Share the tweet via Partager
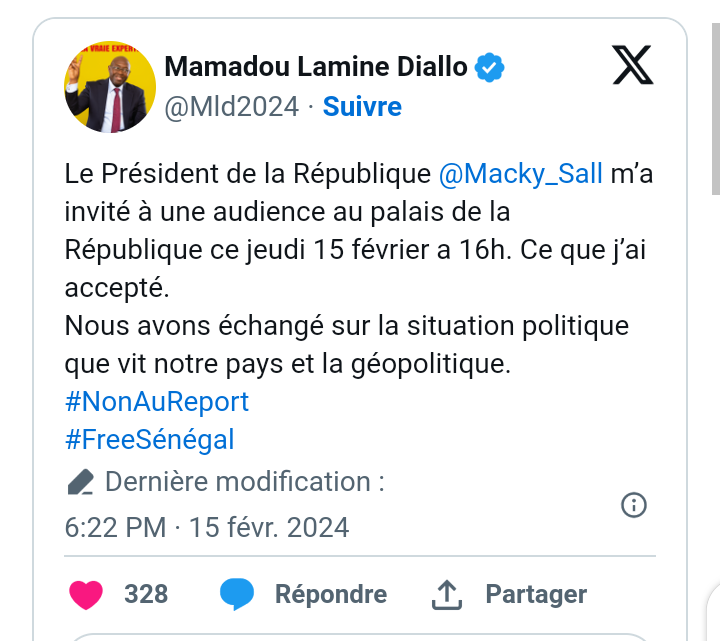Image resolution: width=720 pixels, height=641 pixels. 509,594
